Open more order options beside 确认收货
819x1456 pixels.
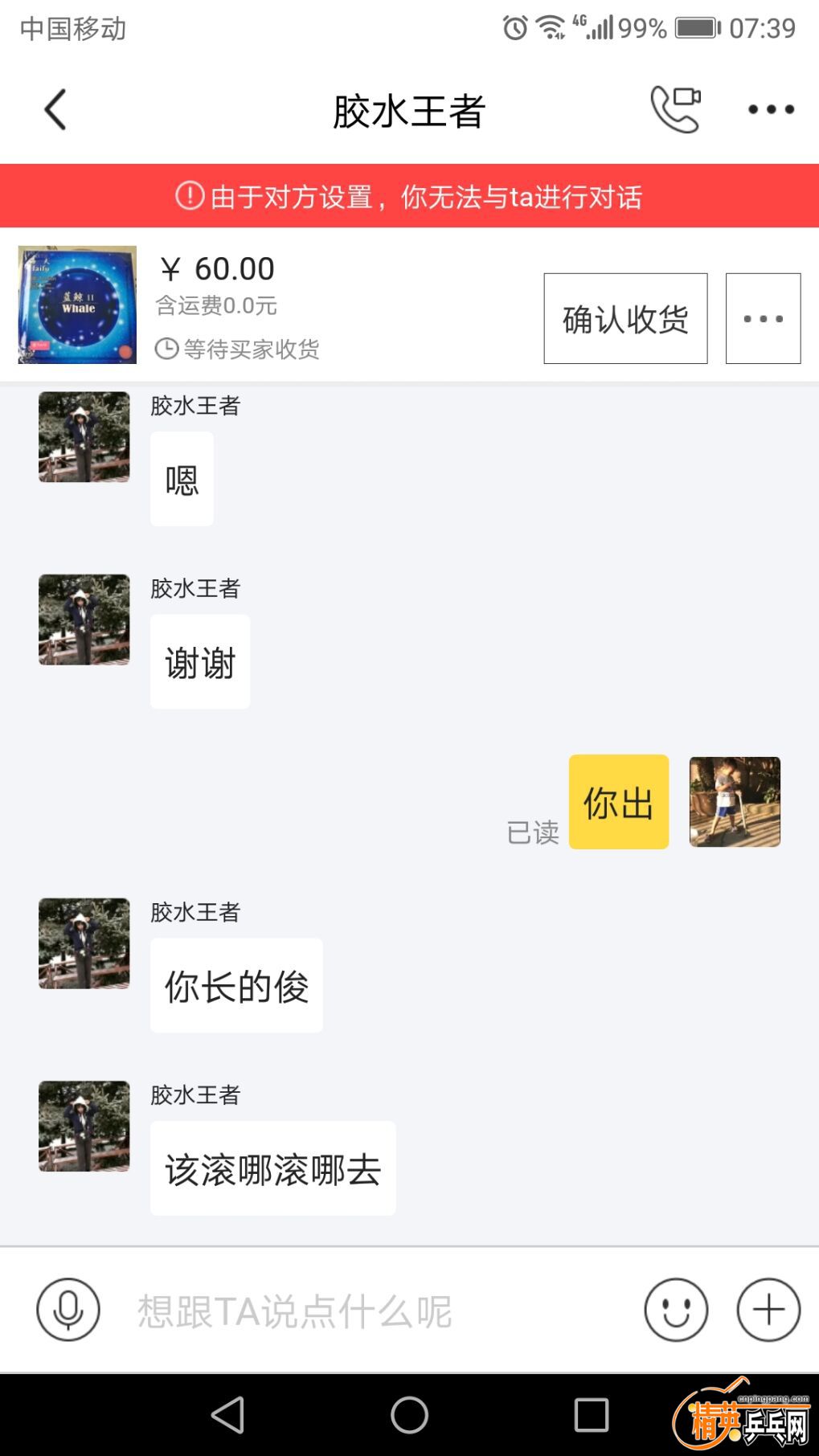point(763,319)
